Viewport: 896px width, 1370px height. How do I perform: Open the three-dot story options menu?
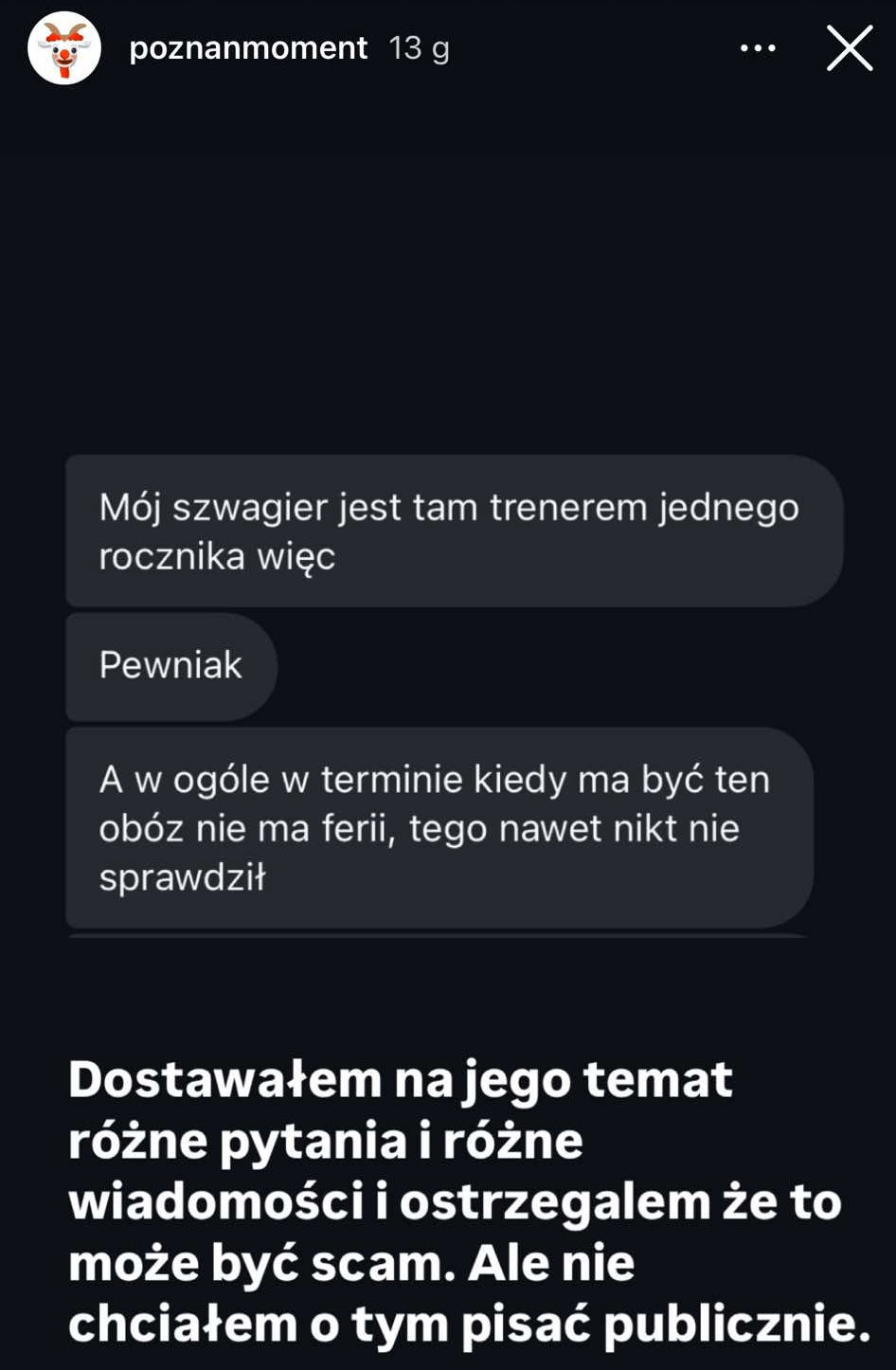[758, 48]
